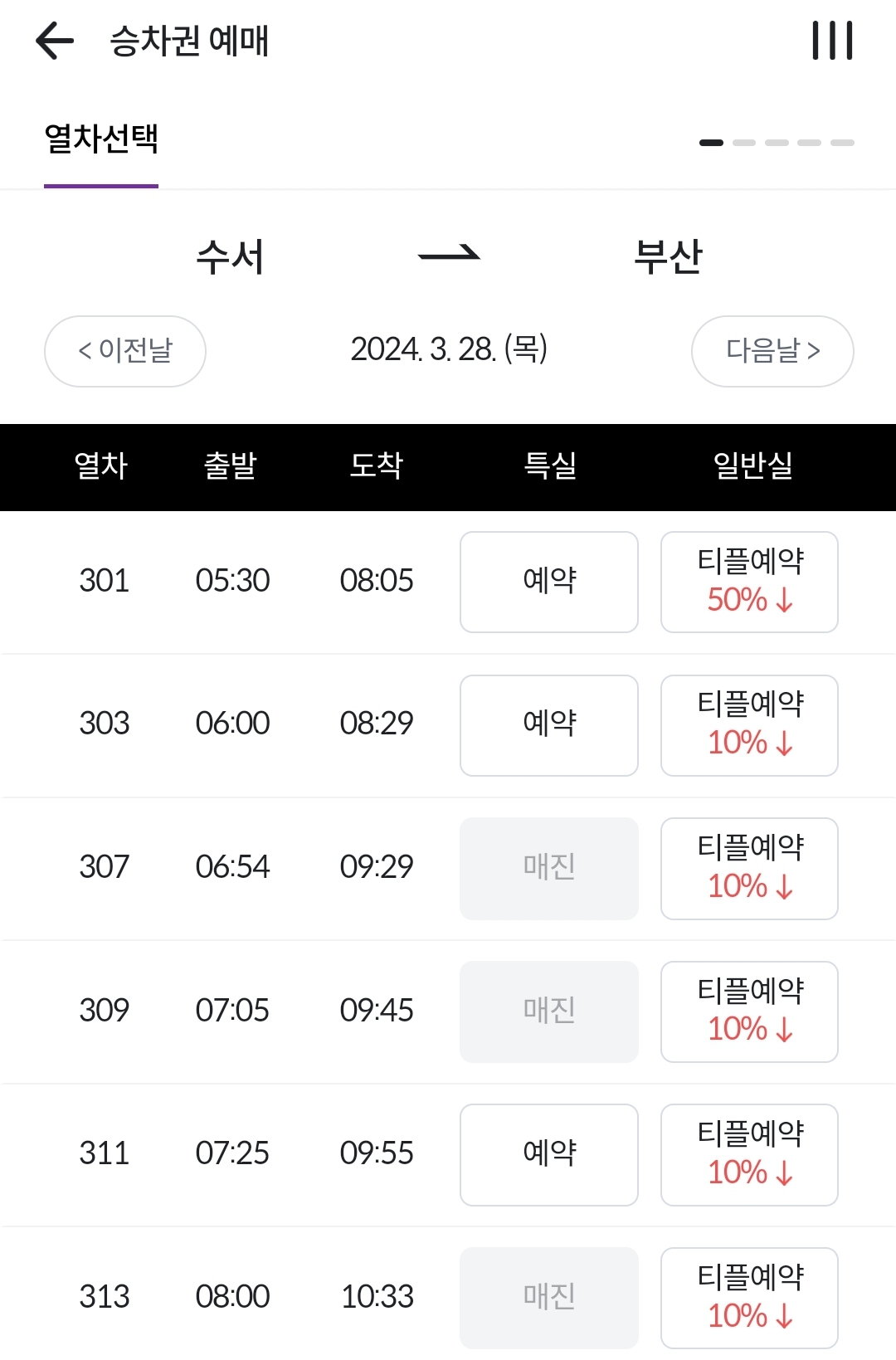Go to previous day with 이전날
Screen dimensions: 896x1360
tap(124, 351)
